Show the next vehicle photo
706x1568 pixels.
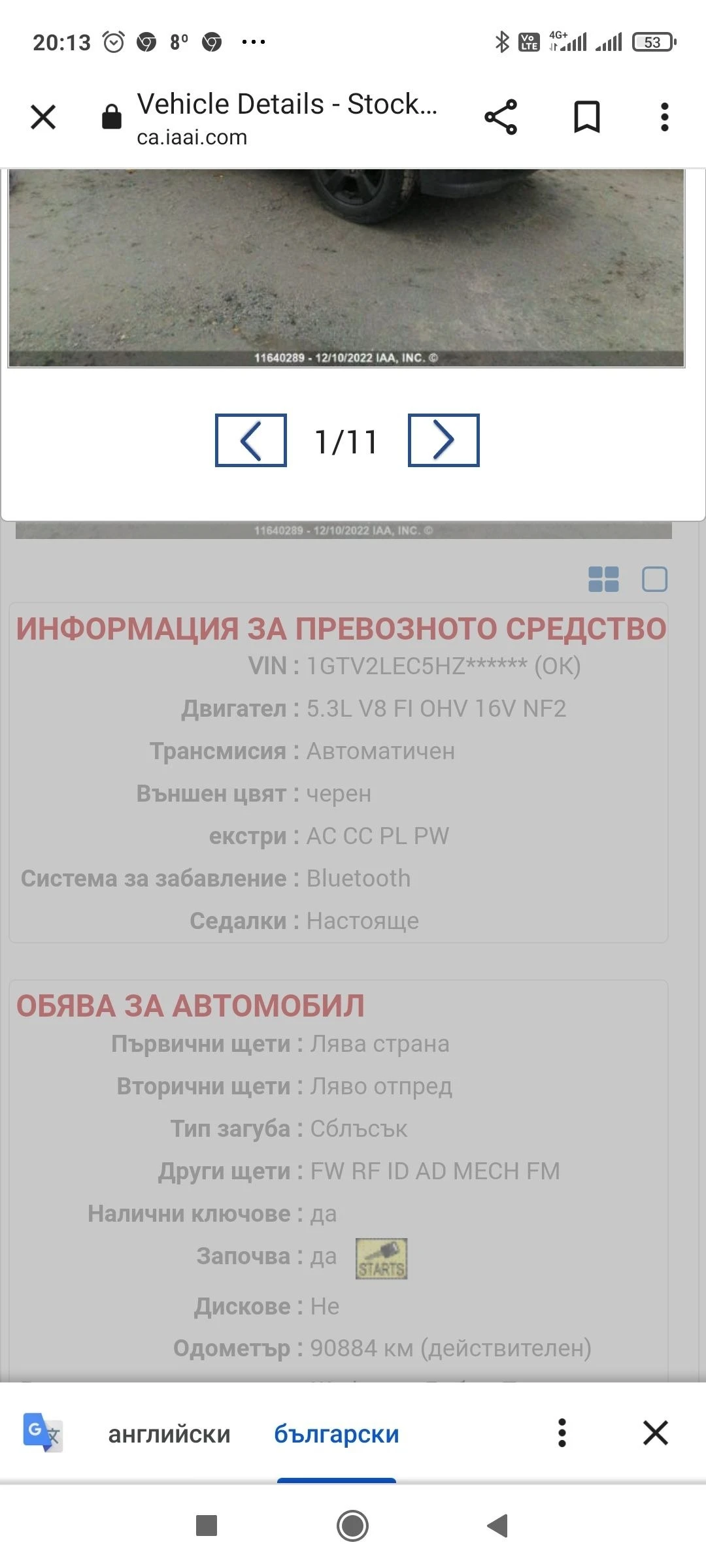(443, 440)
